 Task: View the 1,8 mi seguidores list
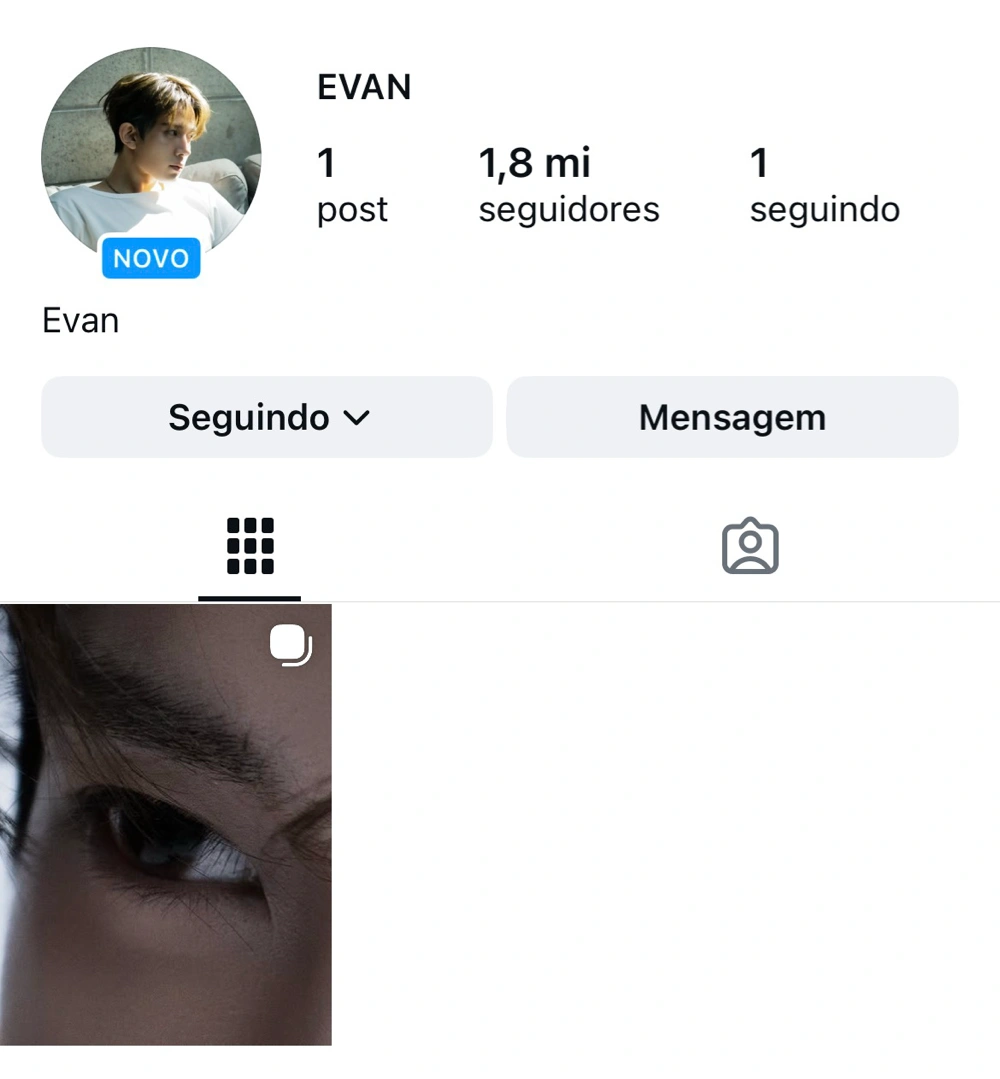568,186
